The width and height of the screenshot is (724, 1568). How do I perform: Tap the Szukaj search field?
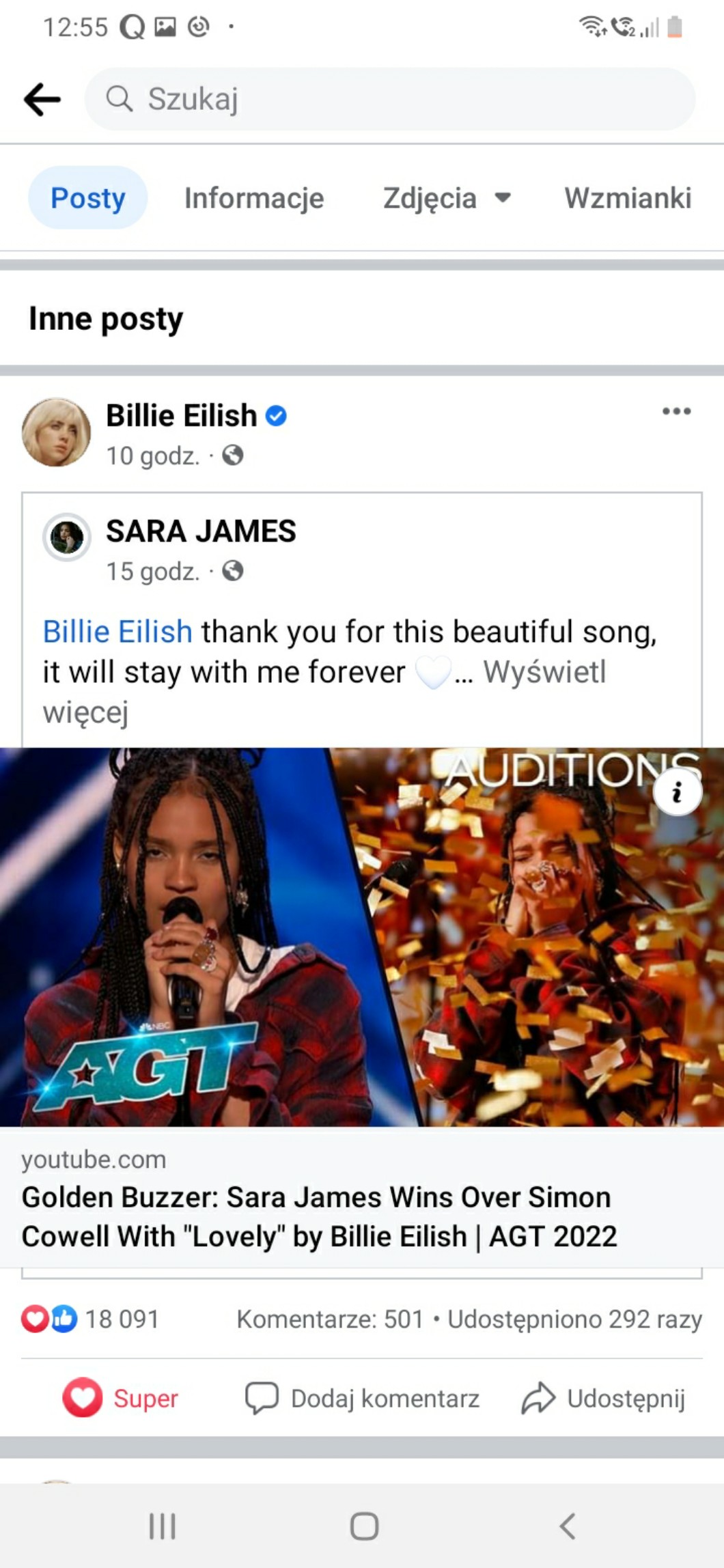390,99
